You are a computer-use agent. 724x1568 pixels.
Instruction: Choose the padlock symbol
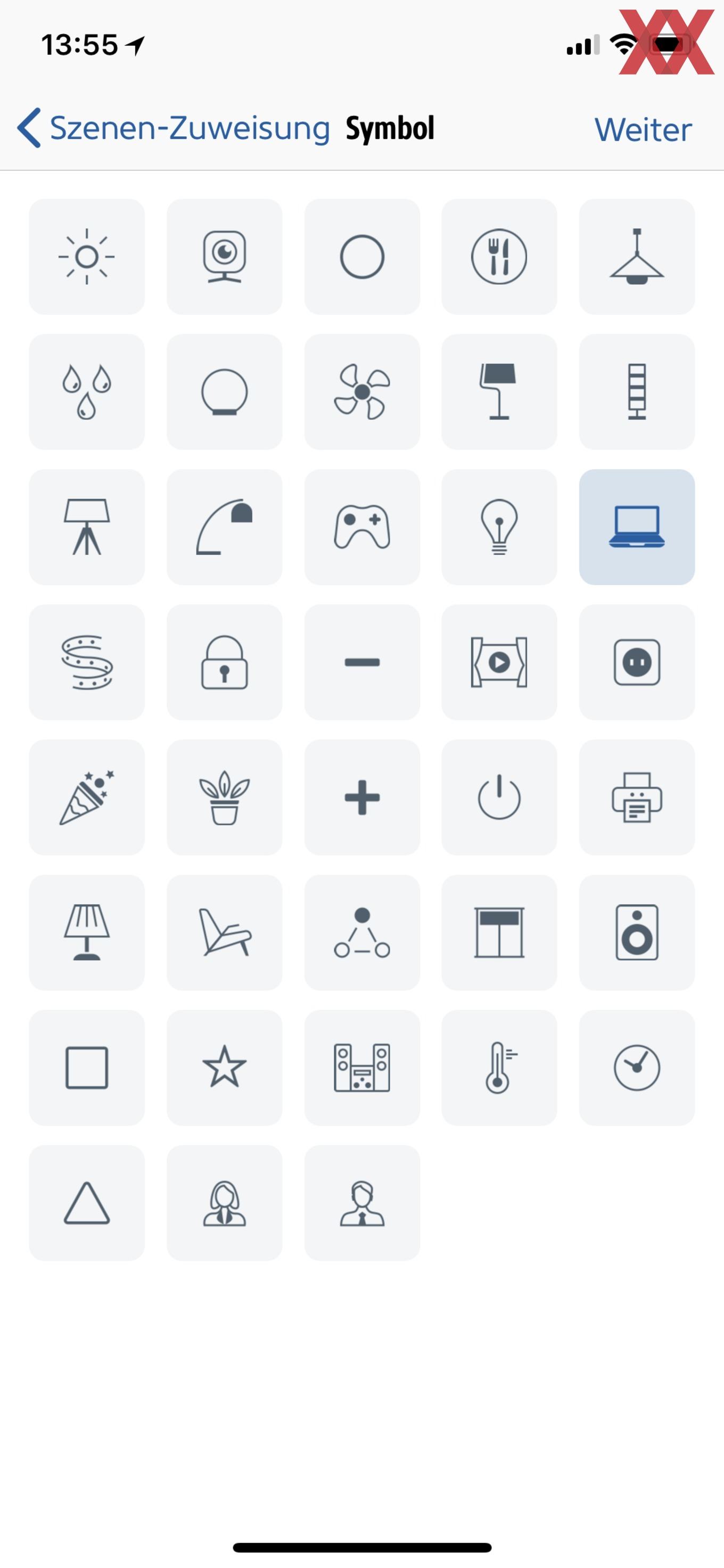(x=225, y=662)
